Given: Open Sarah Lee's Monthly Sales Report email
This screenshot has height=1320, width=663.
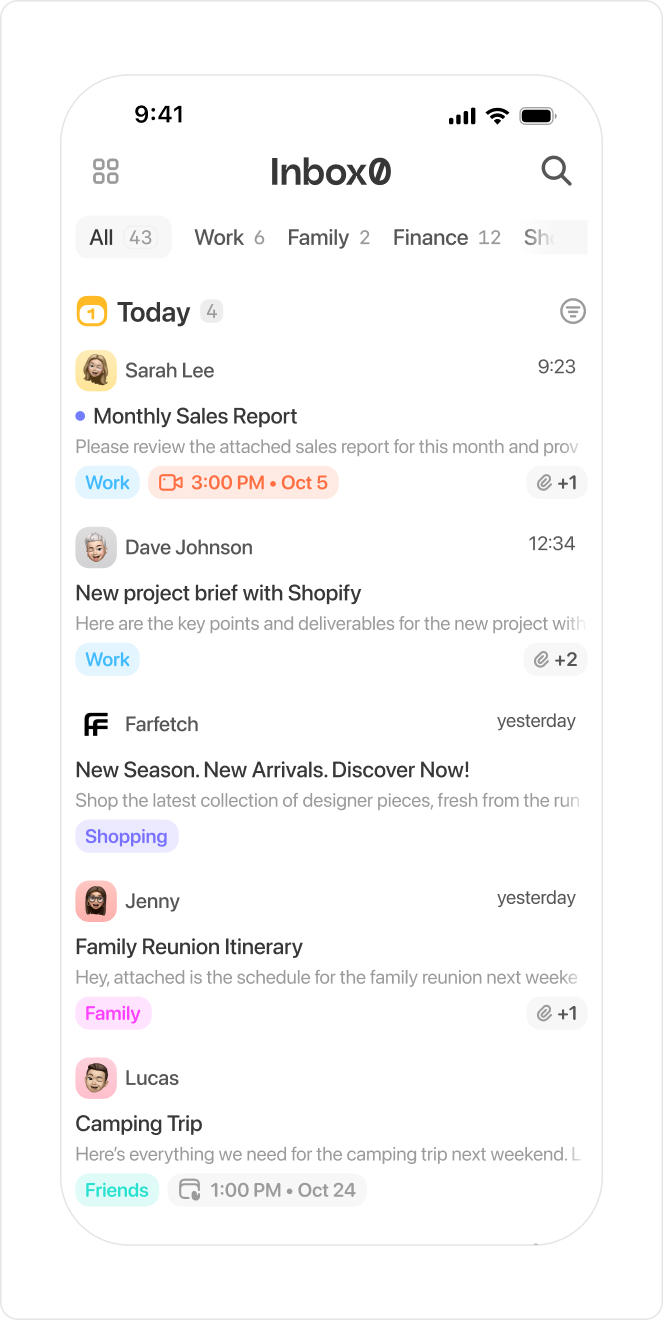Looking at the screenshot, I should [x=331, y=424].
